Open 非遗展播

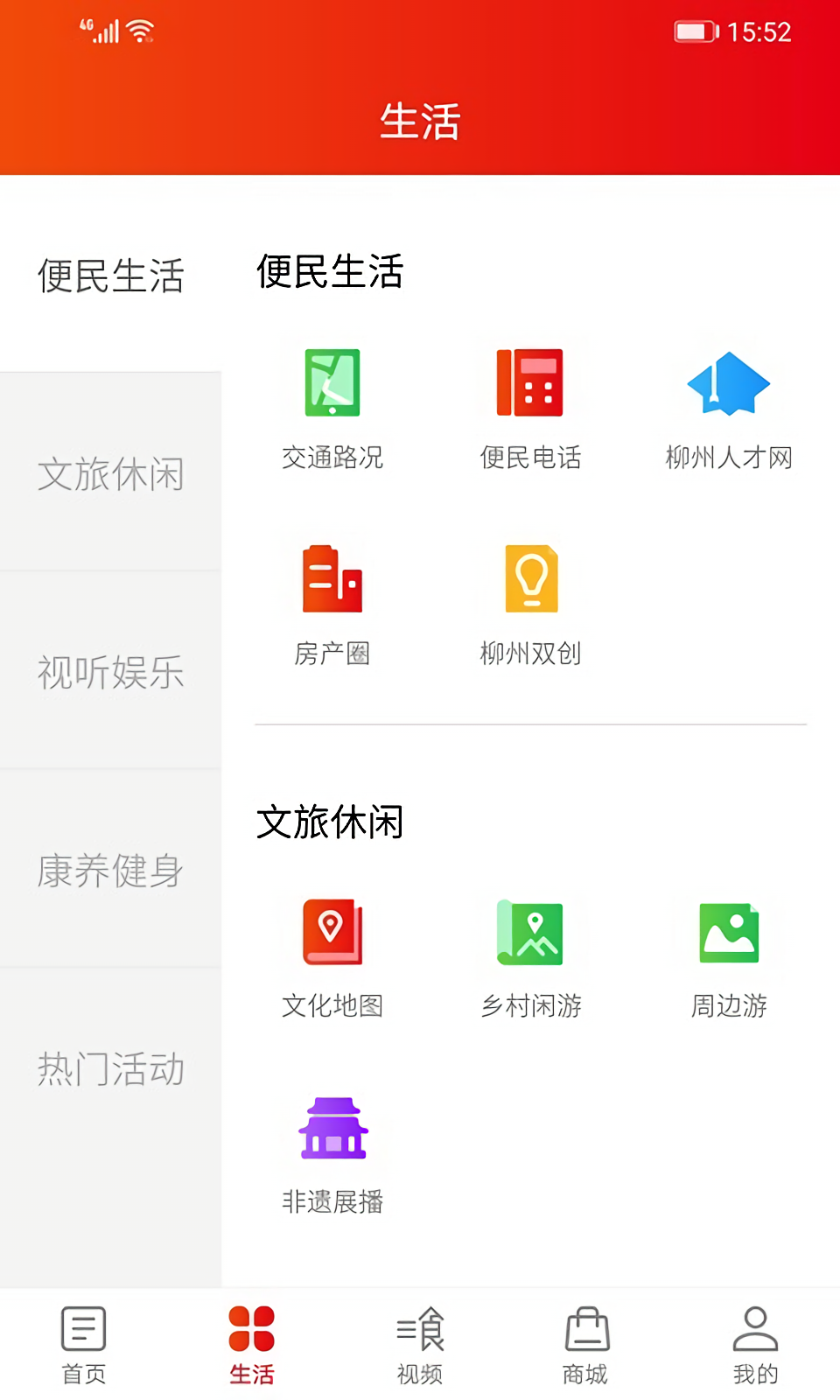[332, 1152]
